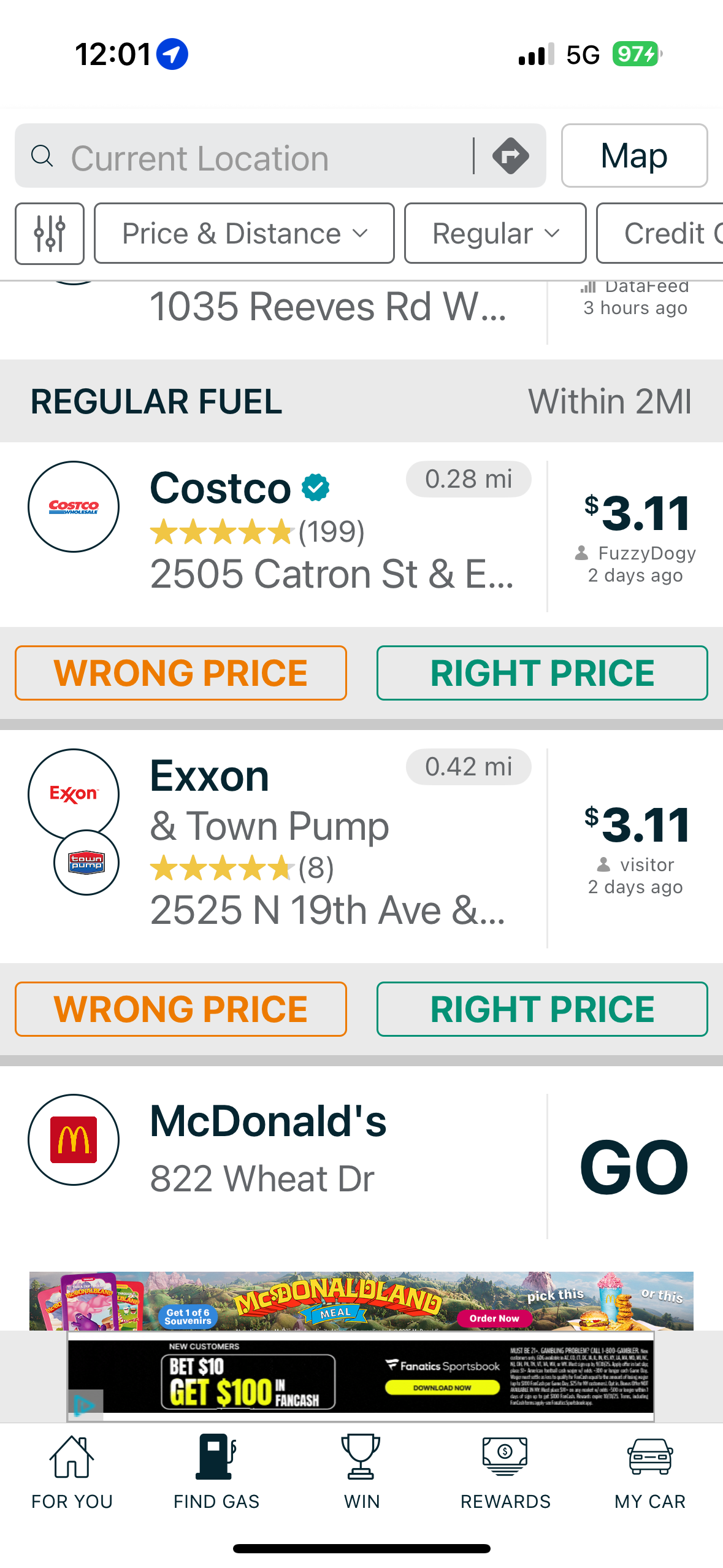Open the filter sliders icon
The image size is (723, 1568).
tap(50, 234)
